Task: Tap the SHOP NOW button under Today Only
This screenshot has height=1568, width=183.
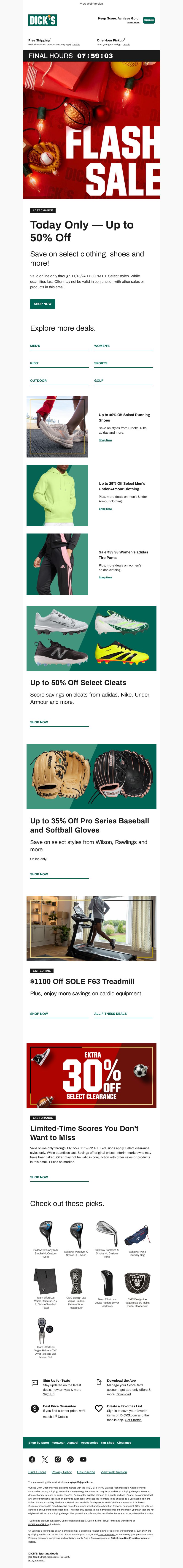Action: (43, 304)
